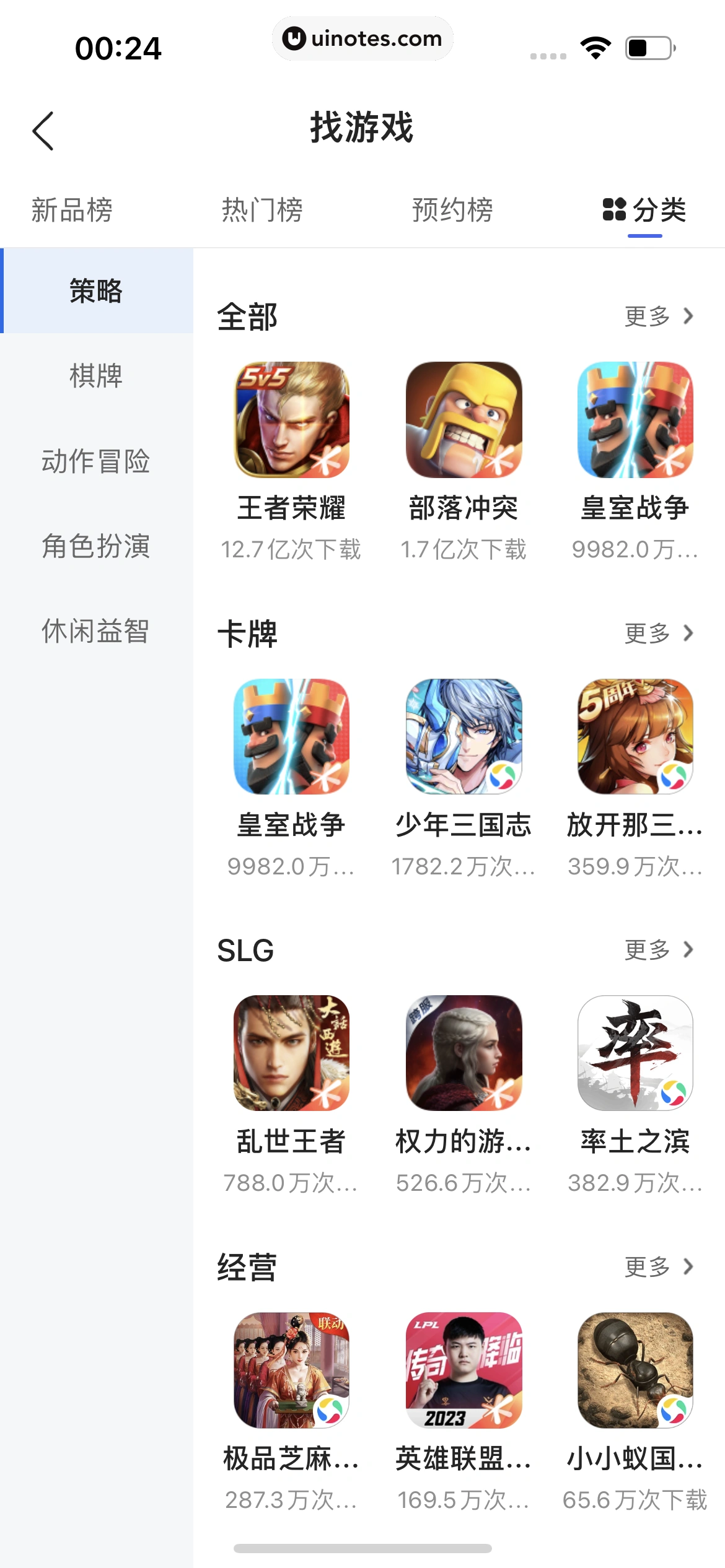Go back from 找游戏 page

click(x=43, y=131)
